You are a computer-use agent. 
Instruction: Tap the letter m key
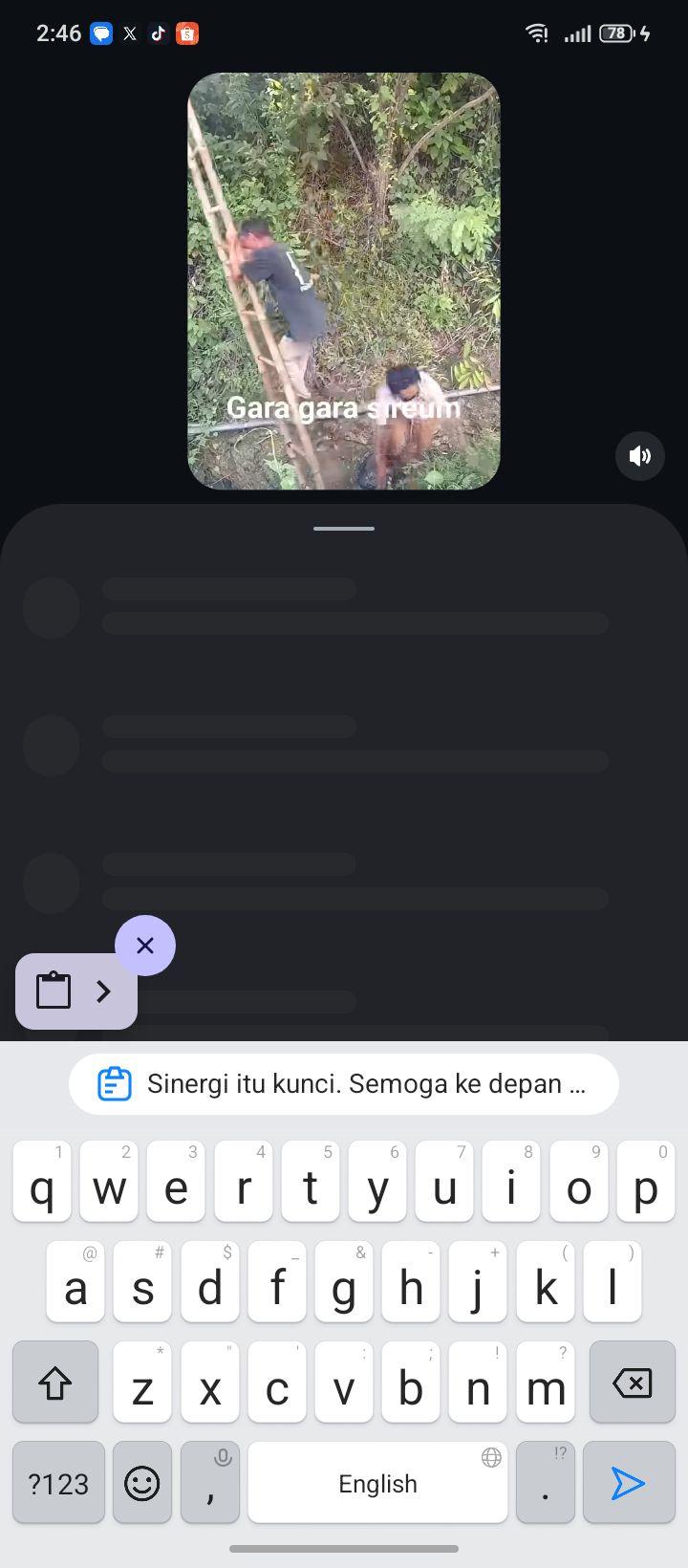(546, 1382)
